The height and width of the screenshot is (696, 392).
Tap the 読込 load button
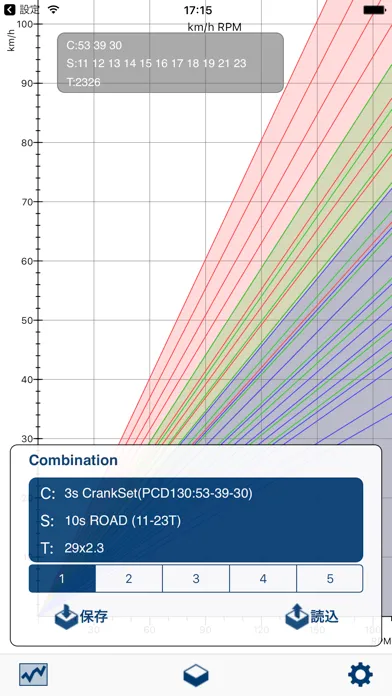click(312, 617)
